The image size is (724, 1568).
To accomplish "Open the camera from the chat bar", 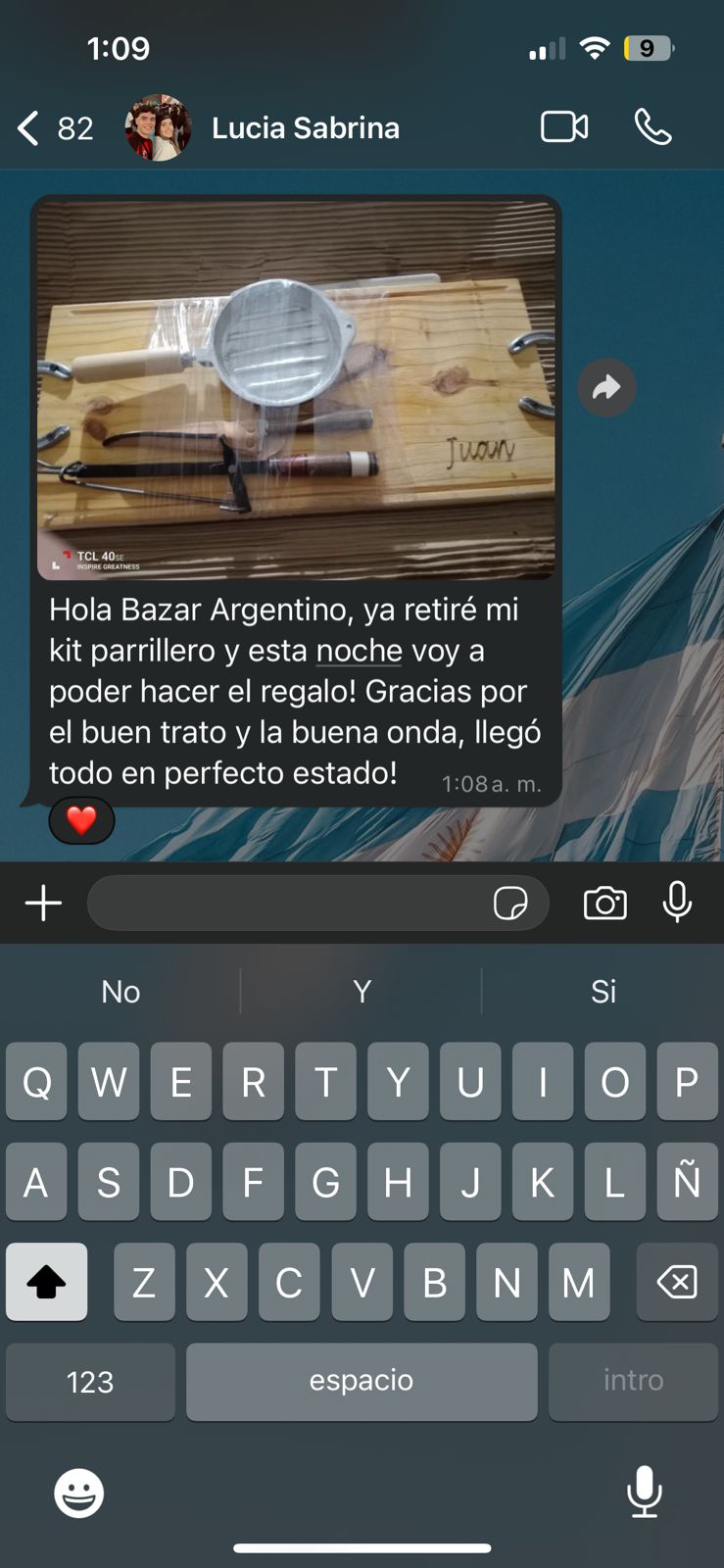I will [604, 903].
